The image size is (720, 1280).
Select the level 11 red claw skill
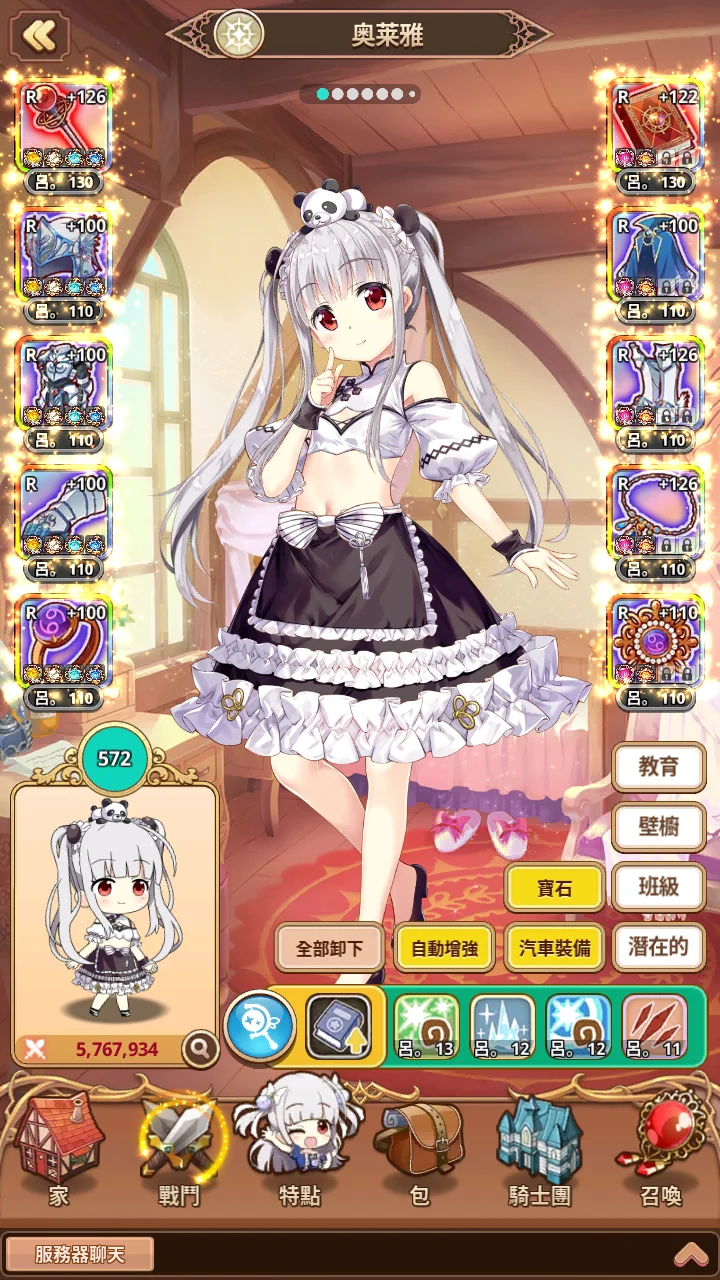[654, 1027]
